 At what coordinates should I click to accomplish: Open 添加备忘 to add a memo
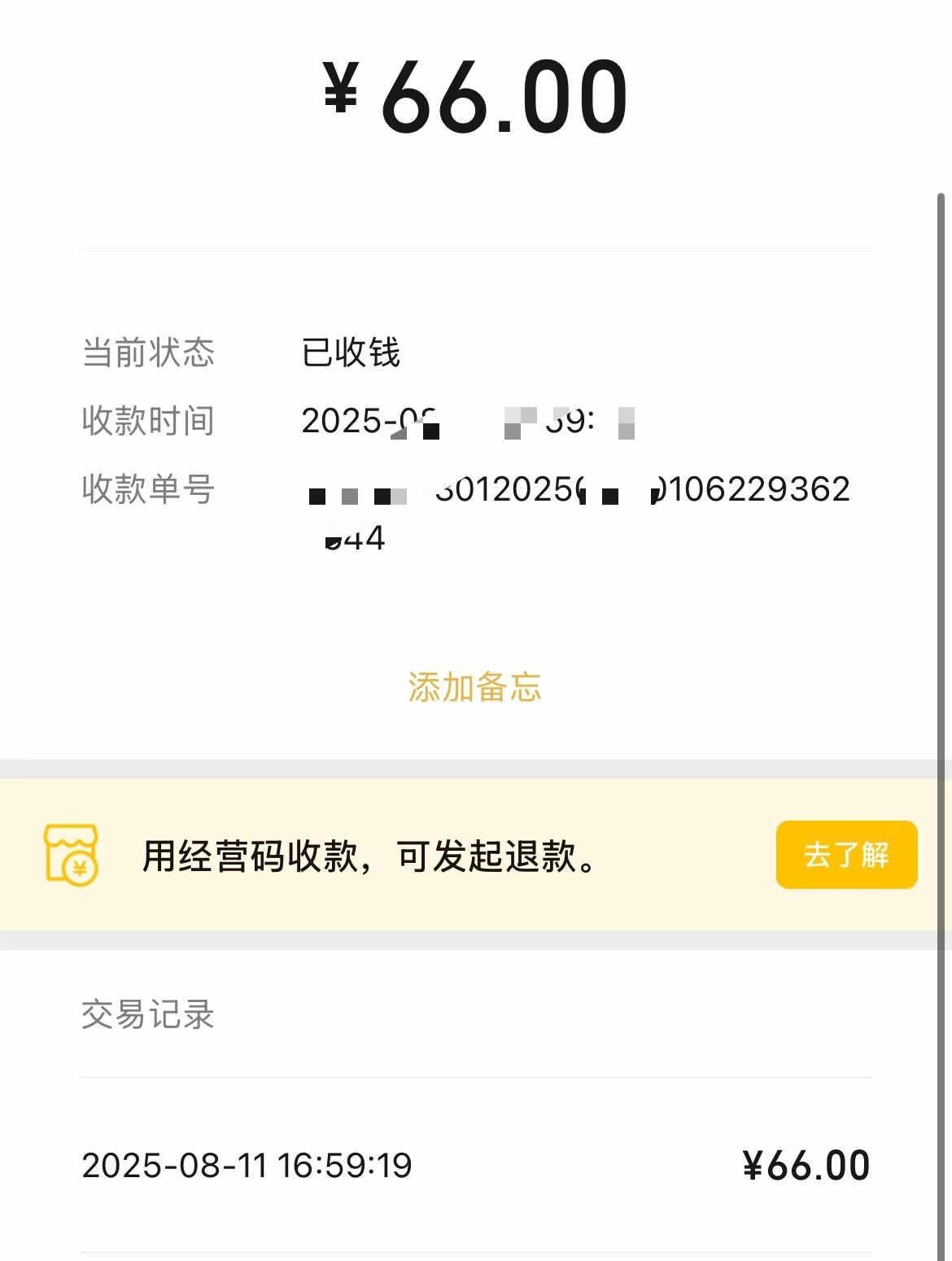476,689
